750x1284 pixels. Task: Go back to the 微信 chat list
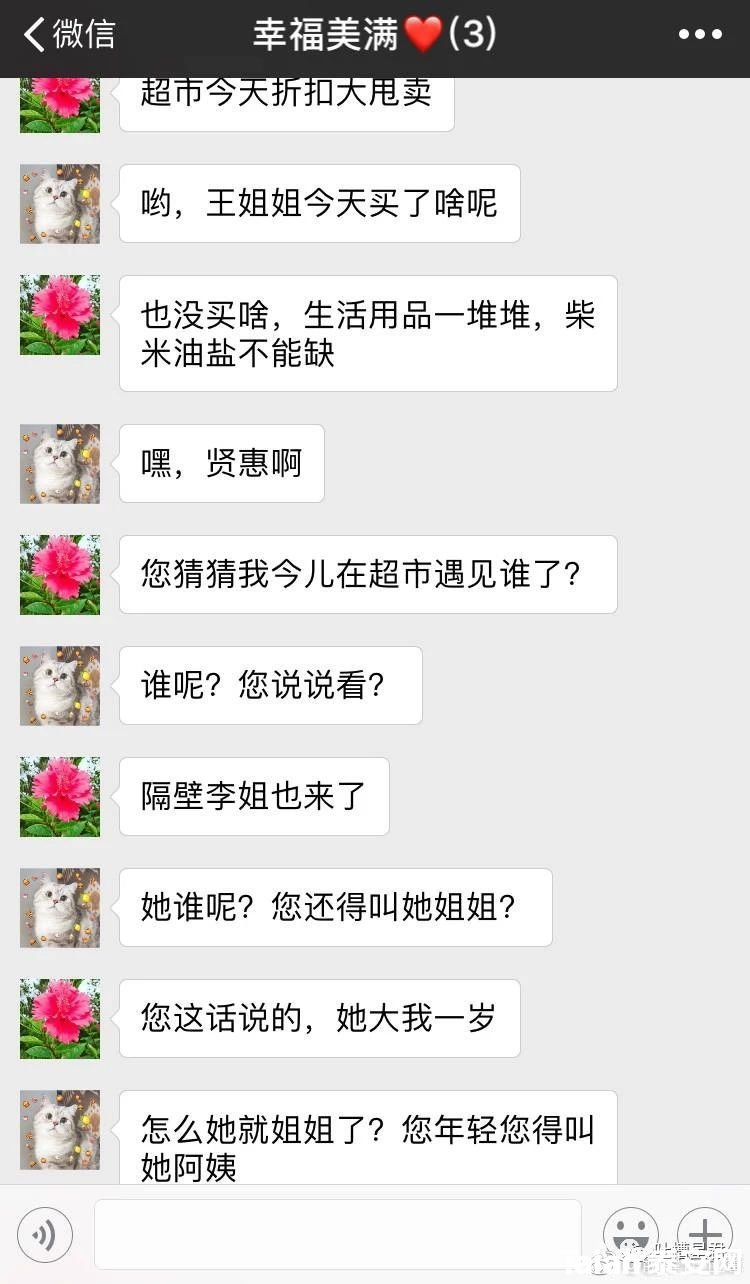click(69, 34)
